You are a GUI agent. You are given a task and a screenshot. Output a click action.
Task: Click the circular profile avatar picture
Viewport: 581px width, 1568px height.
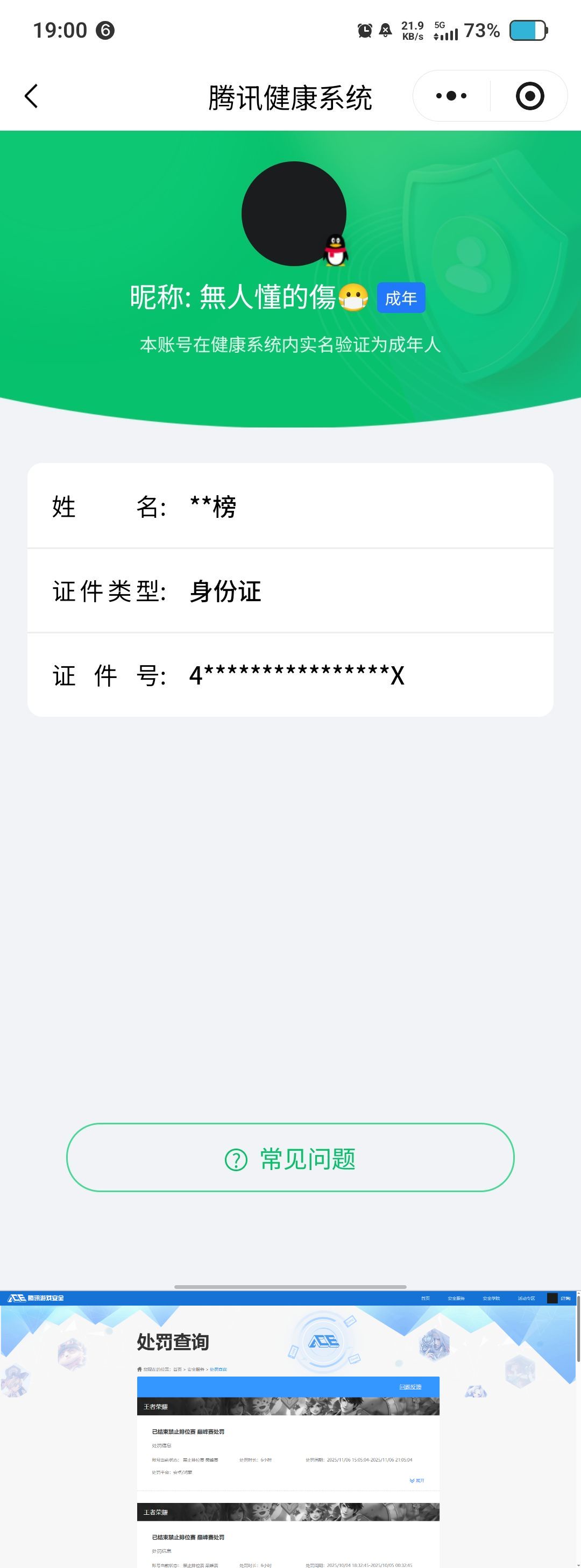(x=294, y=213)
